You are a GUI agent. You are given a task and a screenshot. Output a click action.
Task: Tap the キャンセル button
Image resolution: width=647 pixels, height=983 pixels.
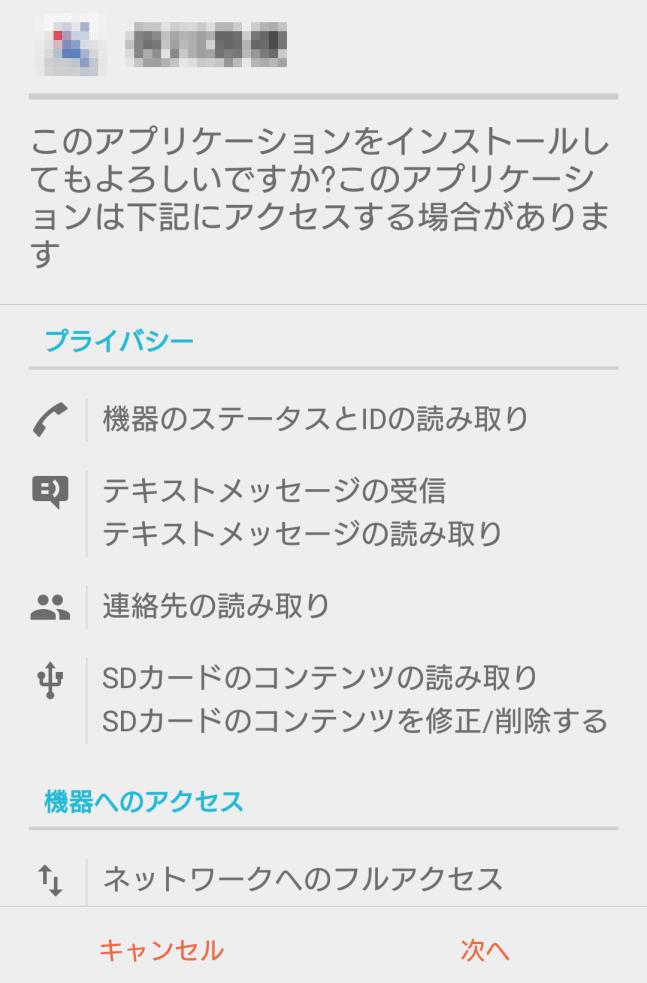click(x=161, y=949)
